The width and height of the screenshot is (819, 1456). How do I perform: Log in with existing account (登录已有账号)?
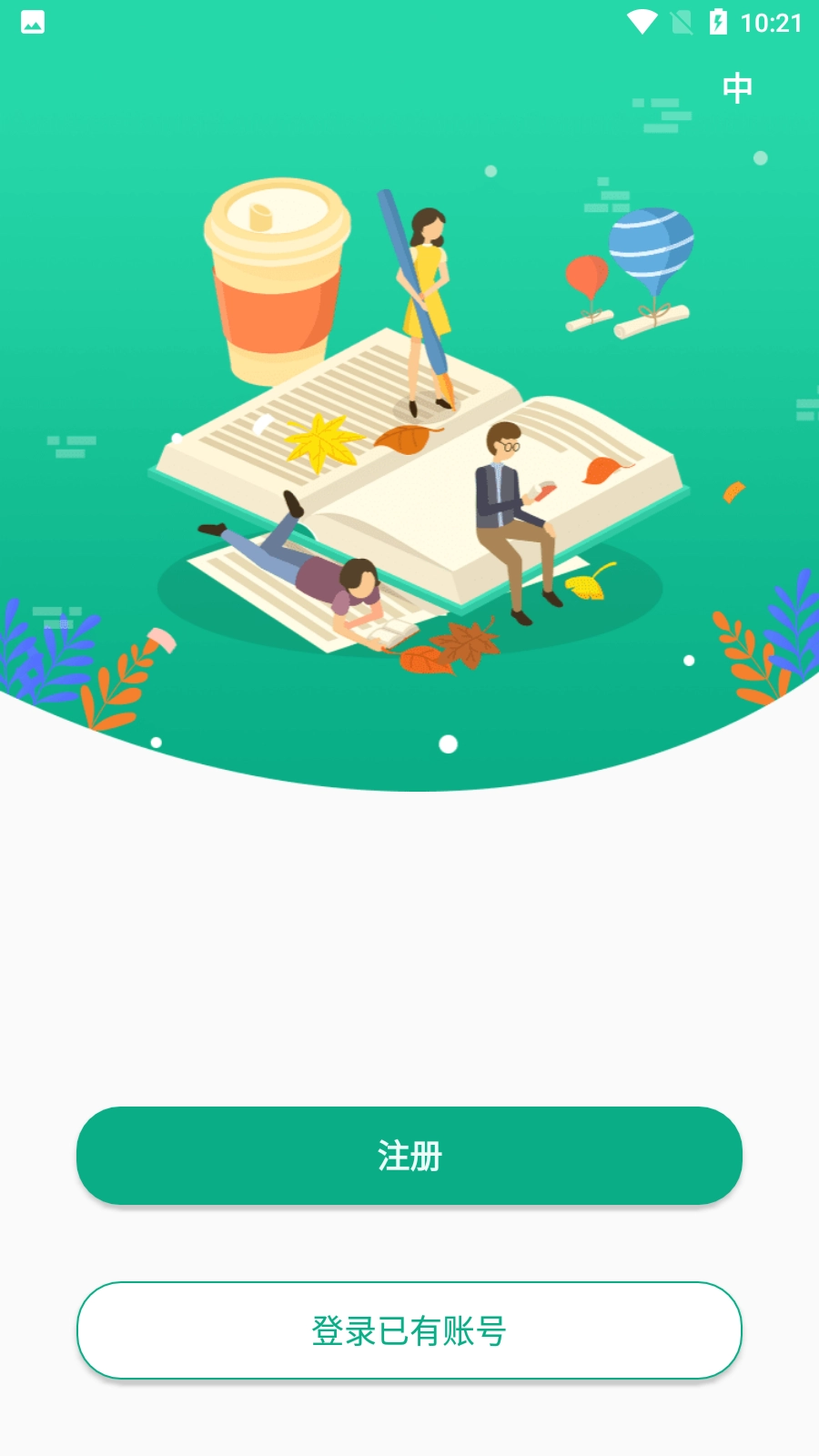click(409, 1330)
